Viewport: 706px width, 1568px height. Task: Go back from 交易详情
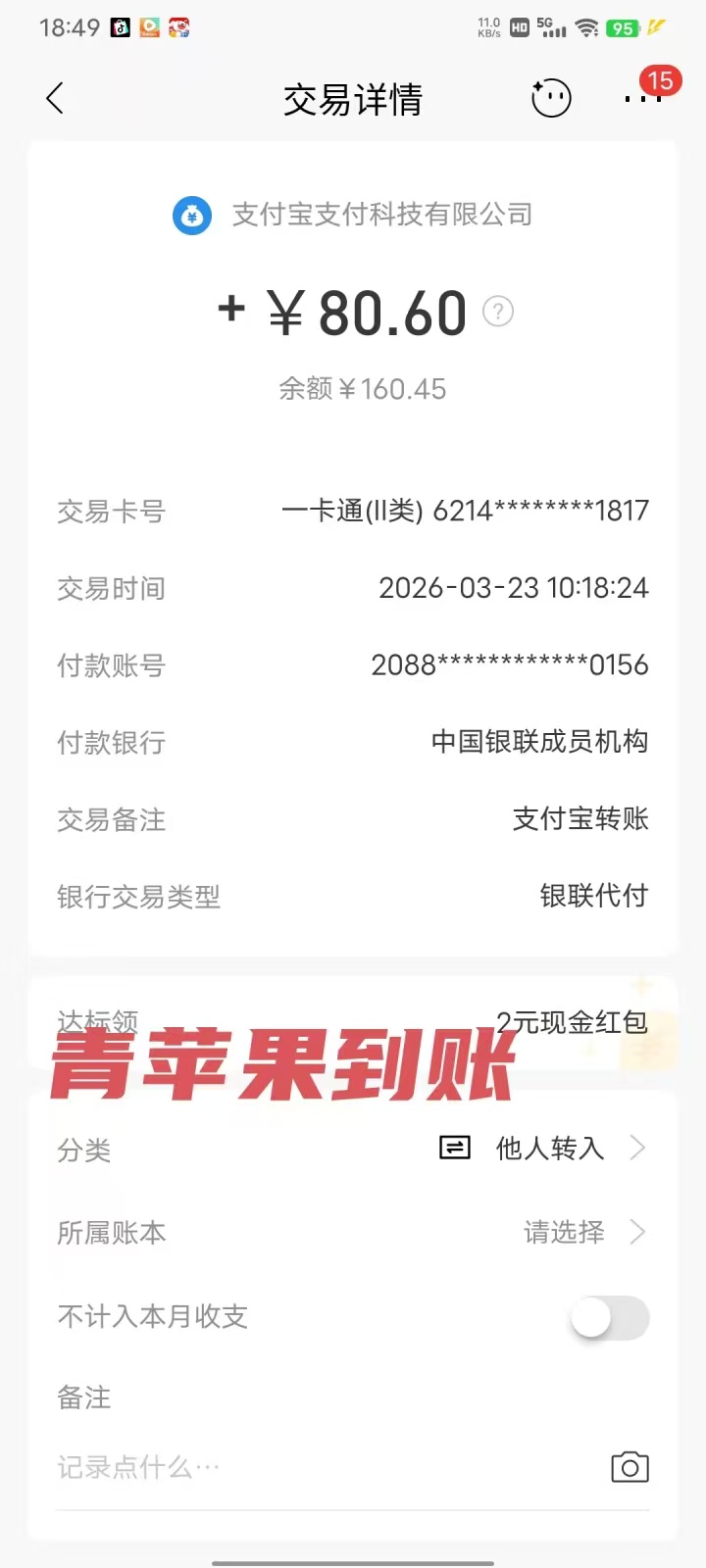pos(55,98)
